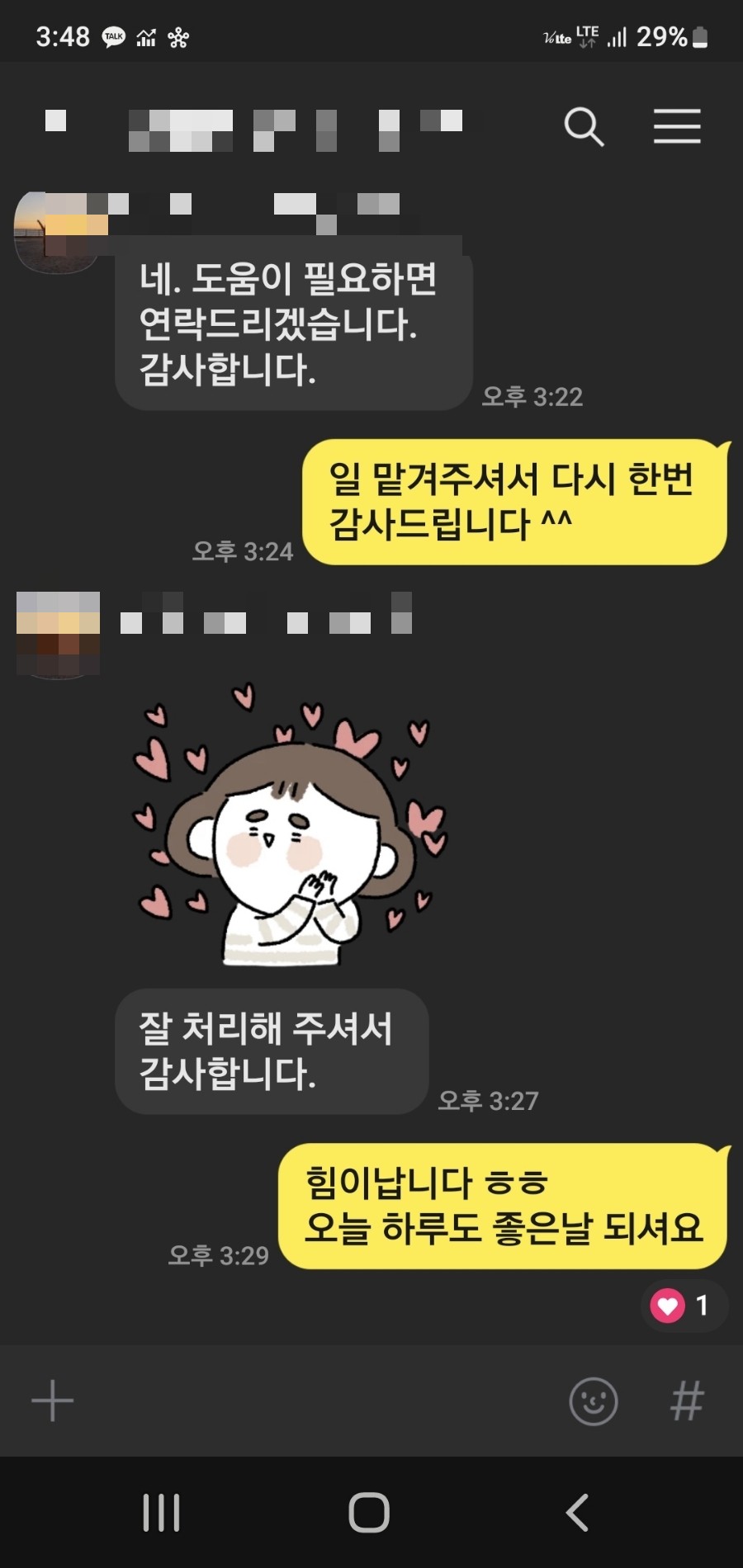This screenshot has height=1568, width=743.
Task: Tap the message input field
Action: [x=314, y=1400]
